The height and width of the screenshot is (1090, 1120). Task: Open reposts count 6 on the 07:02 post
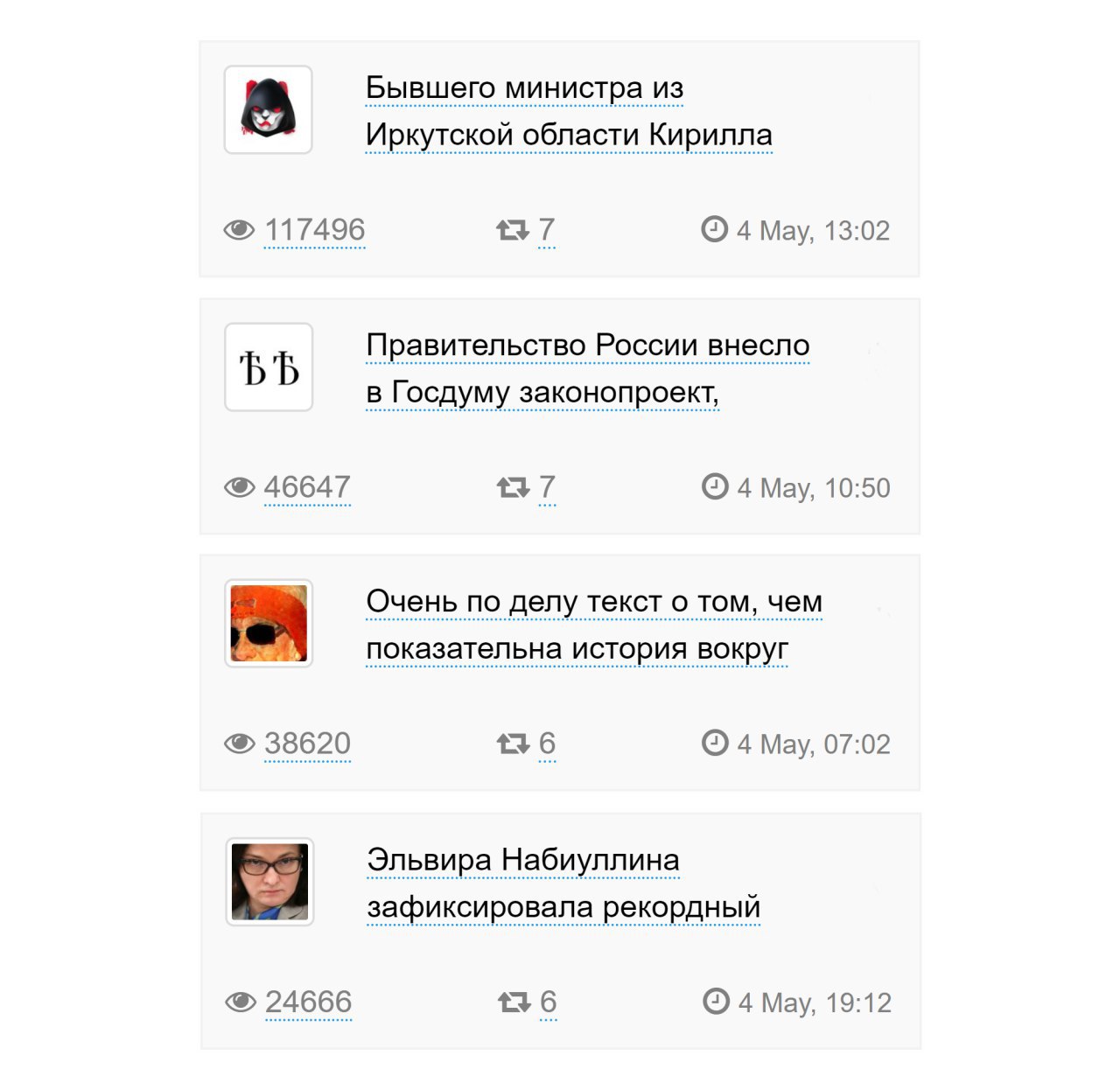click(547, 744)
